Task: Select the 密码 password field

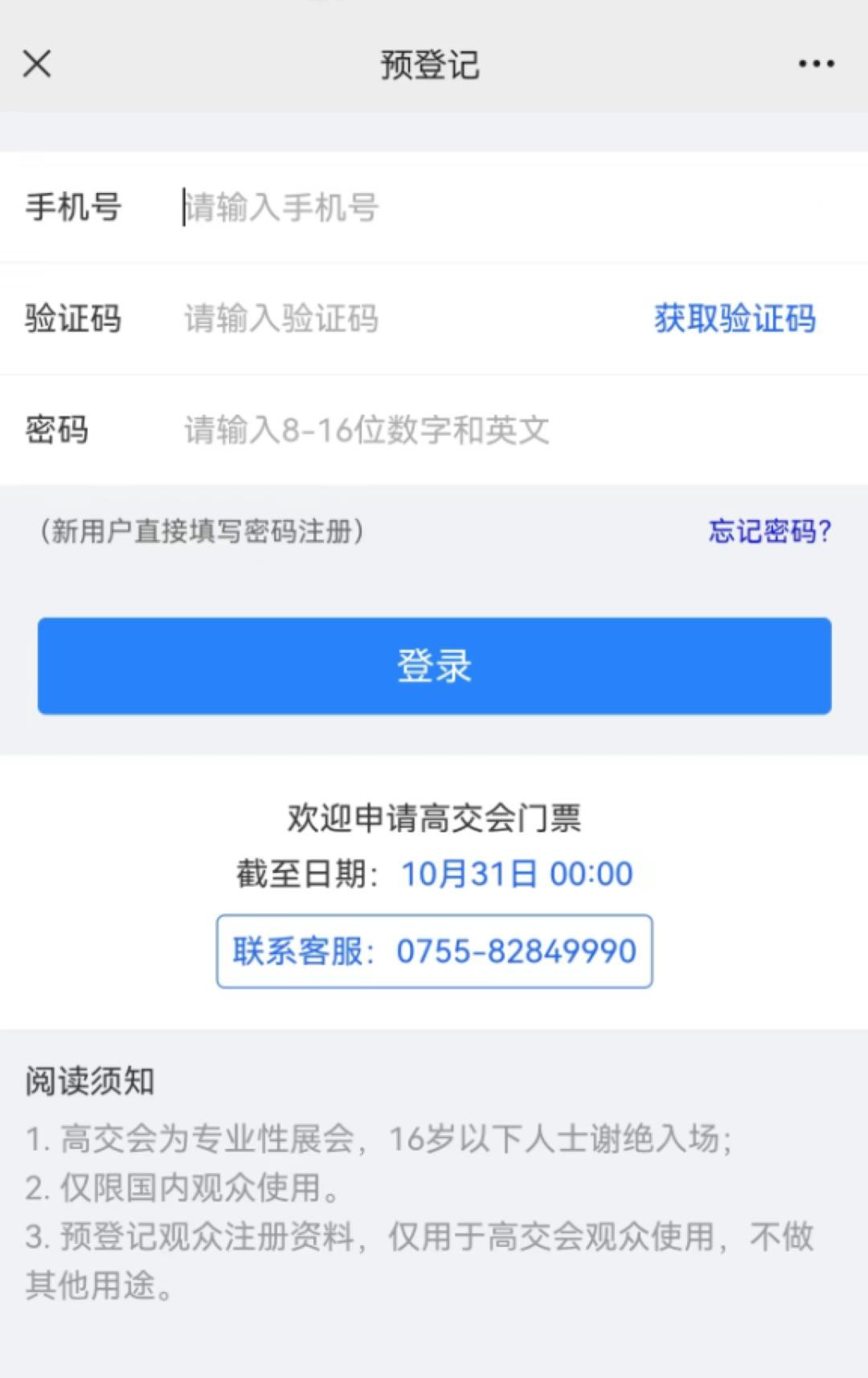Action: [482, 430]
